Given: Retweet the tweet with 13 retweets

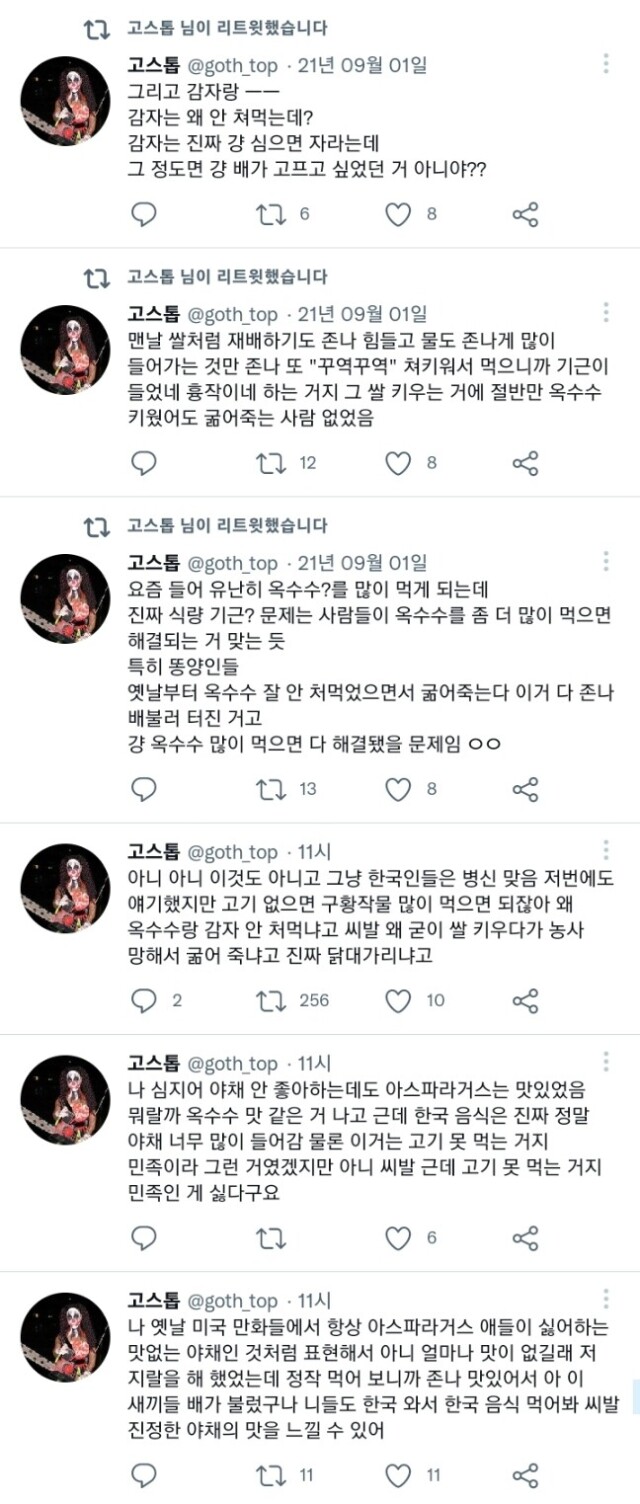Looking at the screenshot, I should 267,789.
